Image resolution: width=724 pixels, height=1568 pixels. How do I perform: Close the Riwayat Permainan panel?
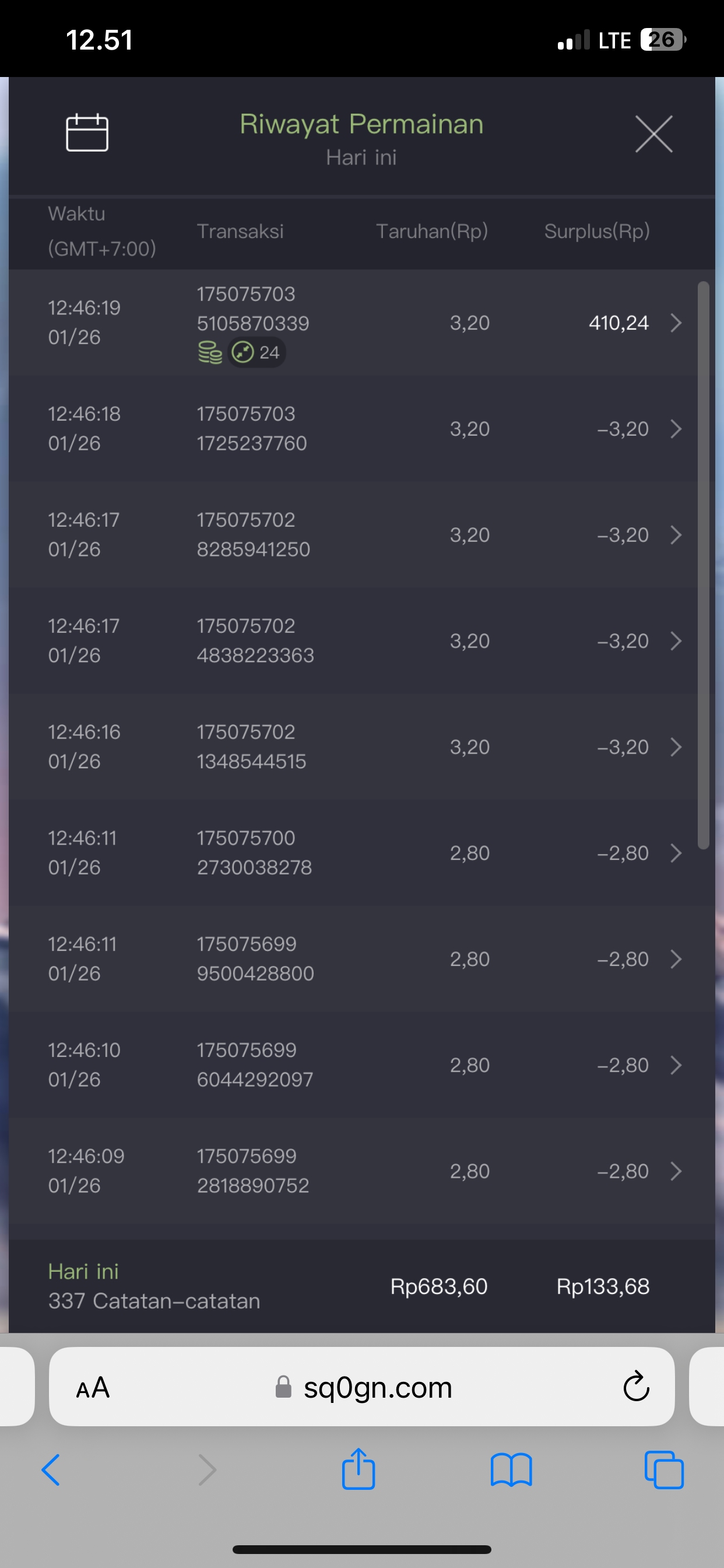[653, 134]
